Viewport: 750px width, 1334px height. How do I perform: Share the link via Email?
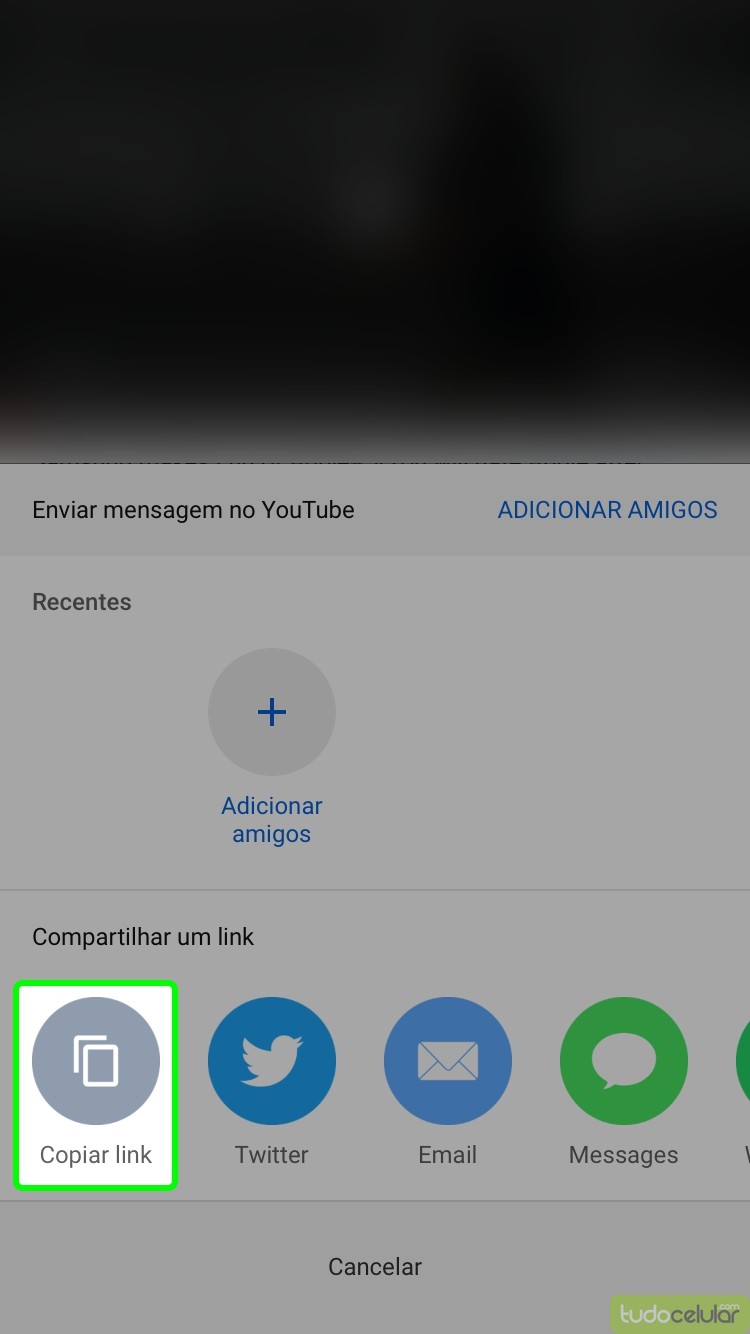click(447, 1062)
